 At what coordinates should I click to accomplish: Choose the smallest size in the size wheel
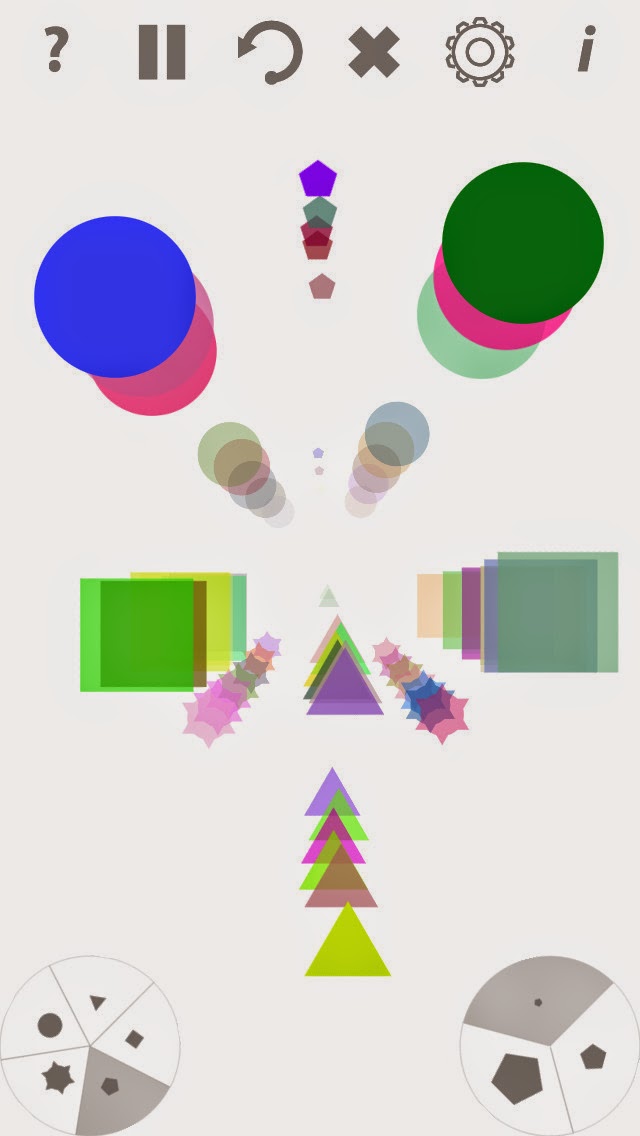(538, 1003)
